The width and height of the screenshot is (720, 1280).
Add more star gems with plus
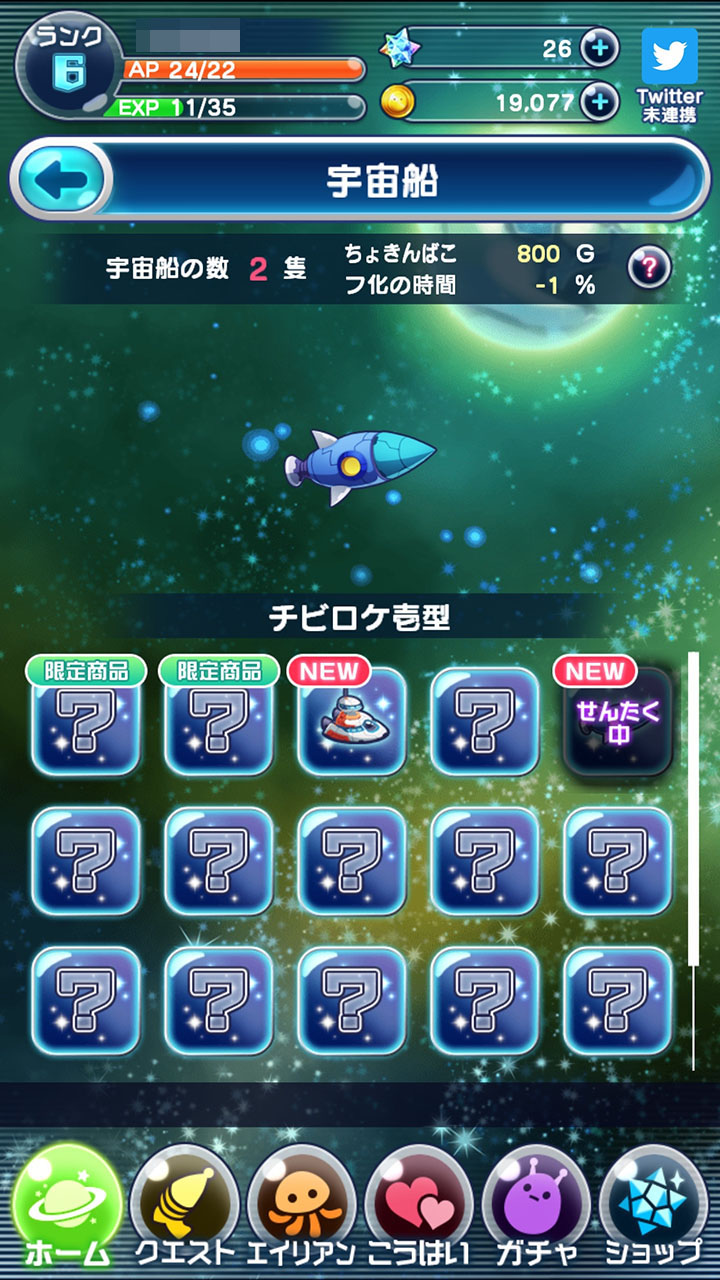point(599,48)
